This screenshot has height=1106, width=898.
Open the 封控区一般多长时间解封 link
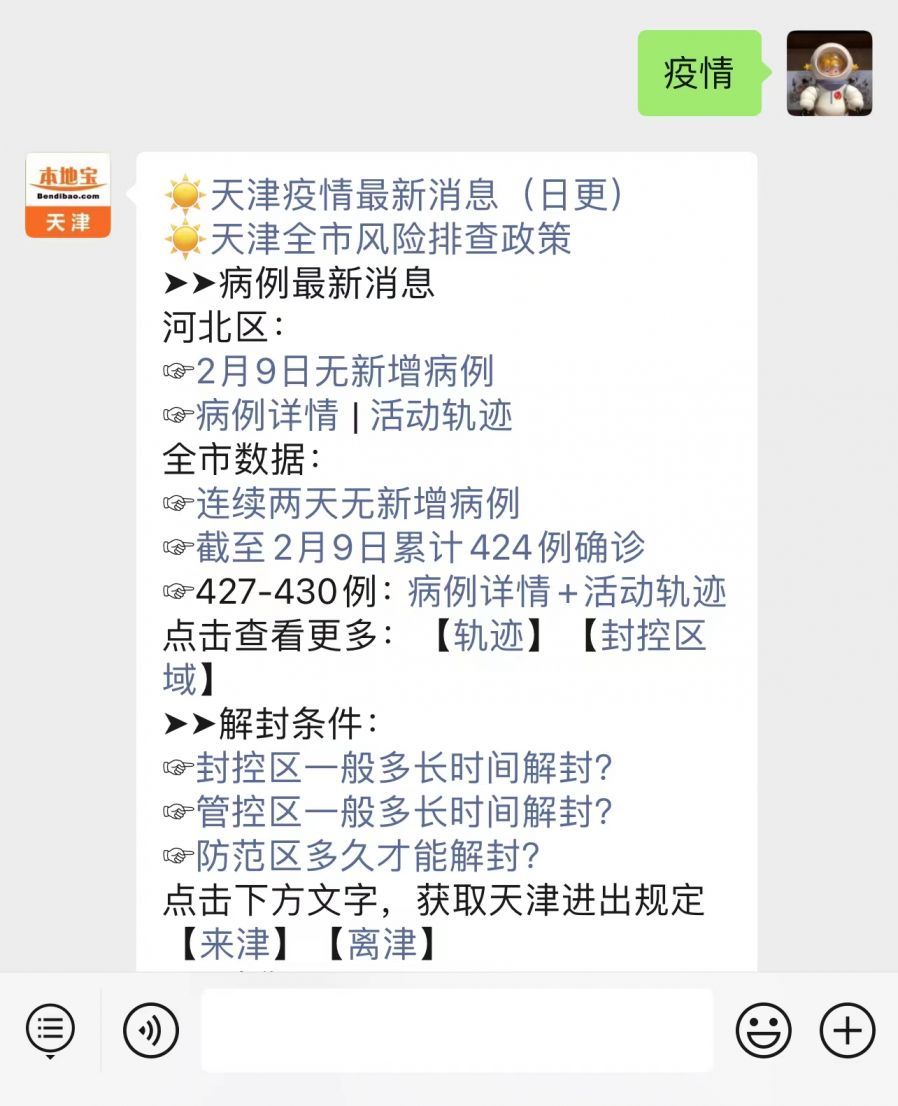point(403,768)
